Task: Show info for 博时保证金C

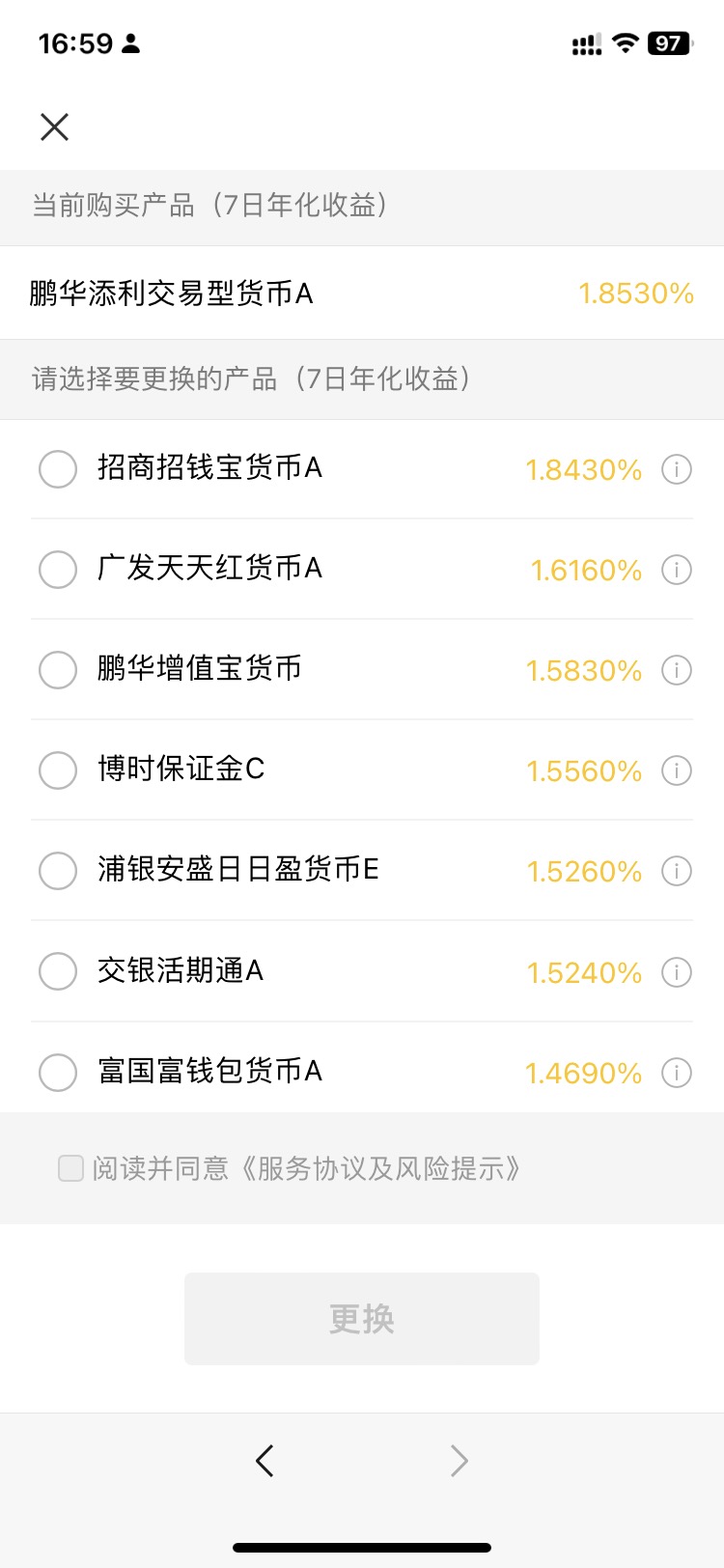Action: pyautogui.click(x=677, y=770)
